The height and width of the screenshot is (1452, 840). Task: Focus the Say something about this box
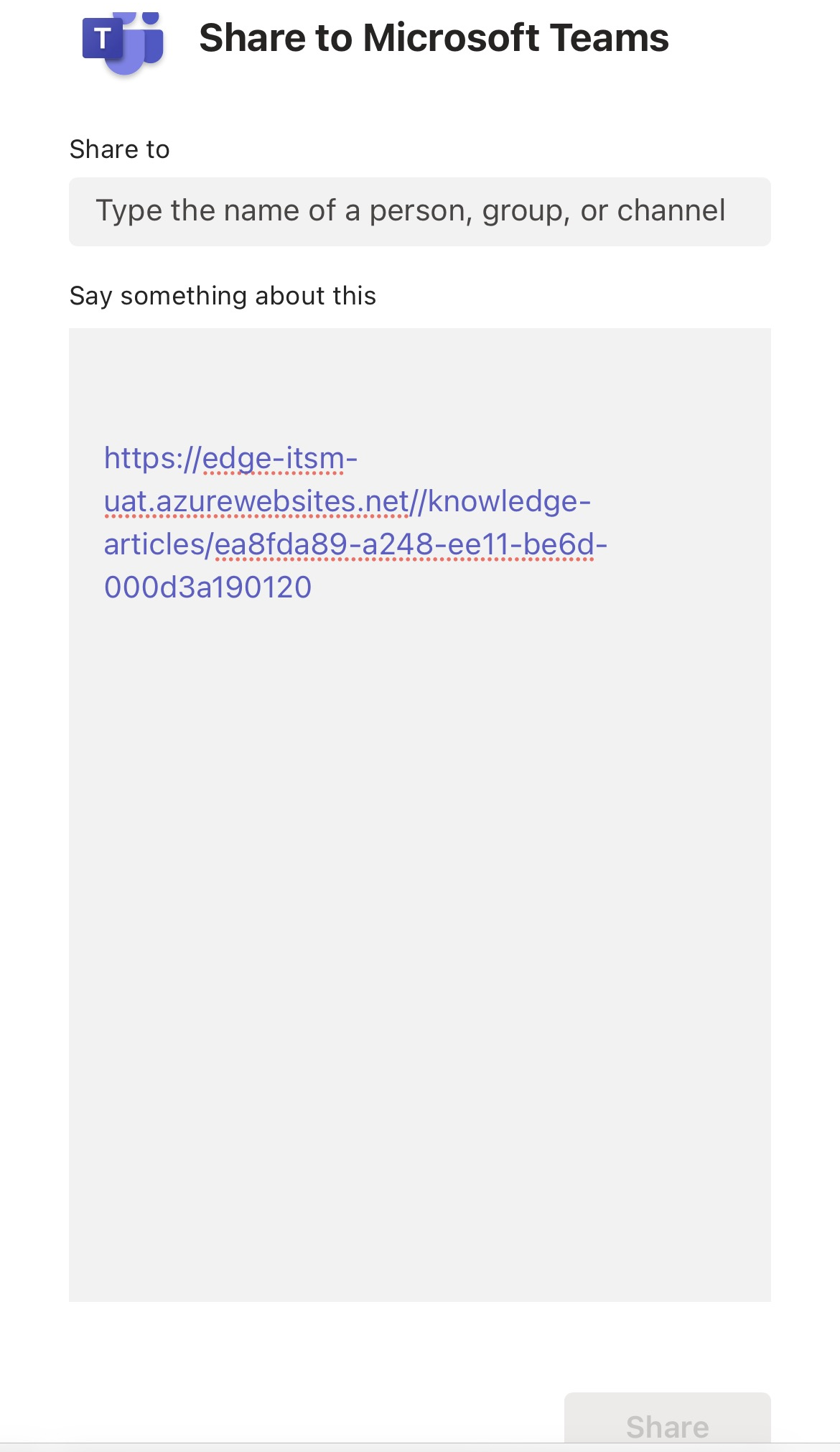419,815
